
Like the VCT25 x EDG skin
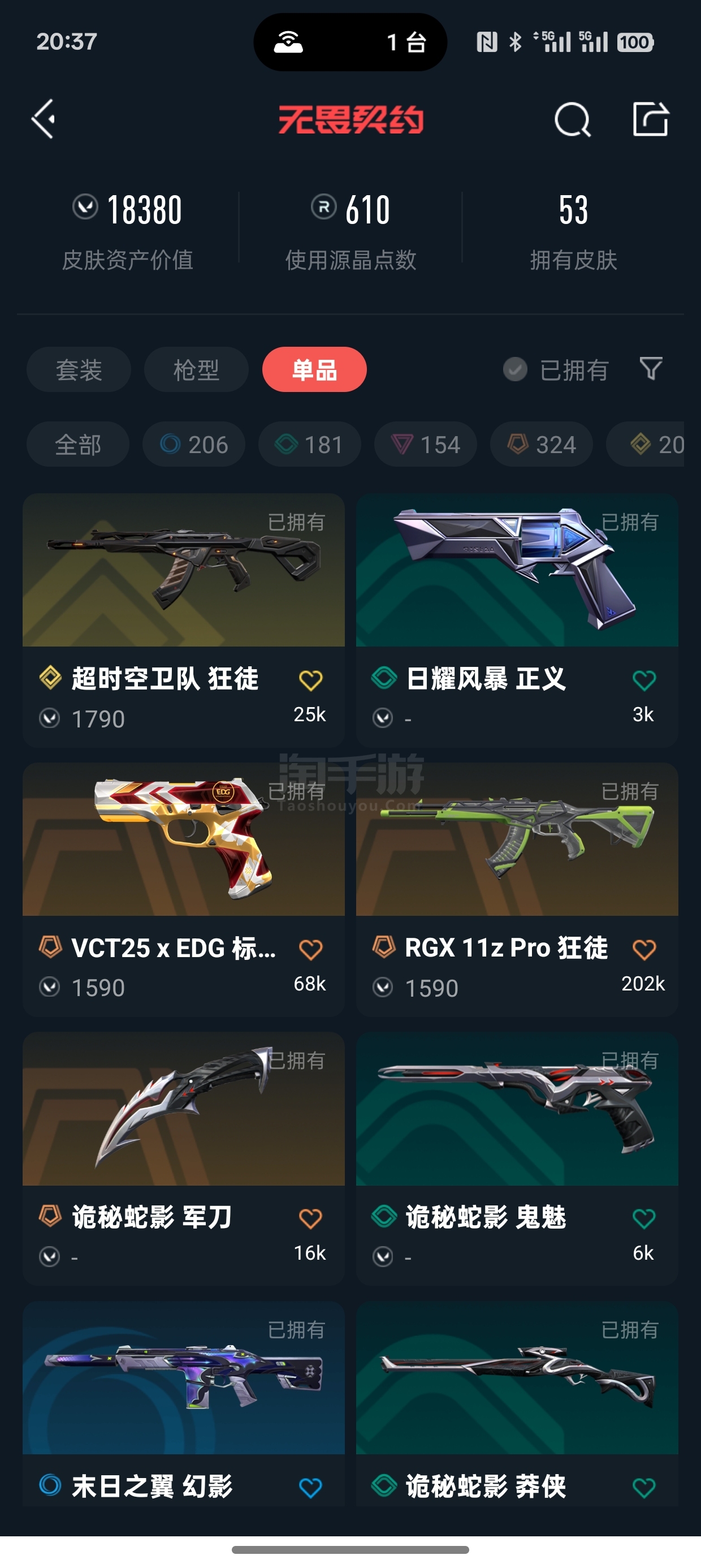click(x=310, y=950)
